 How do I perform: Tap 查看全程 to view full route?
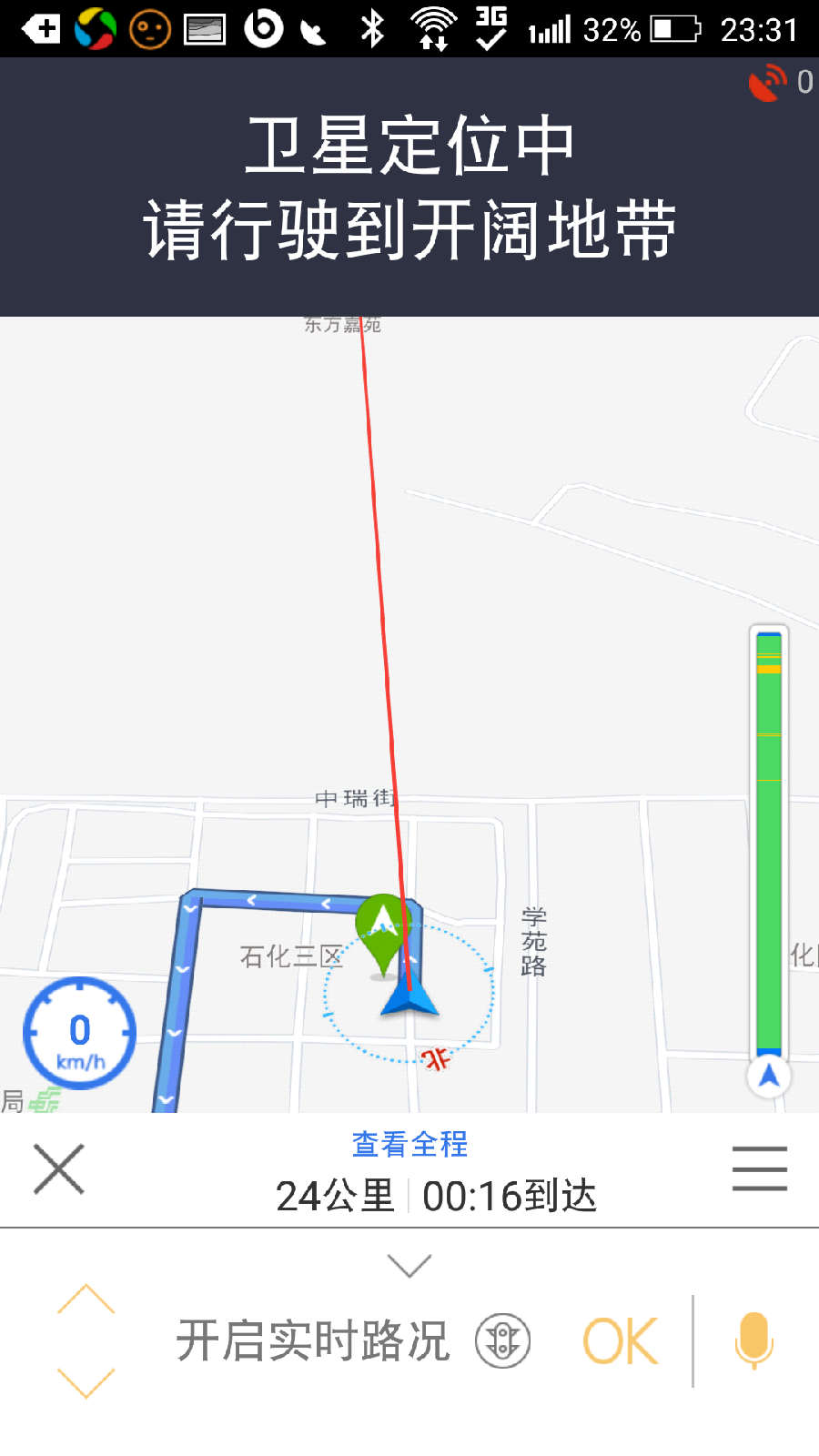click(409, 1144)
